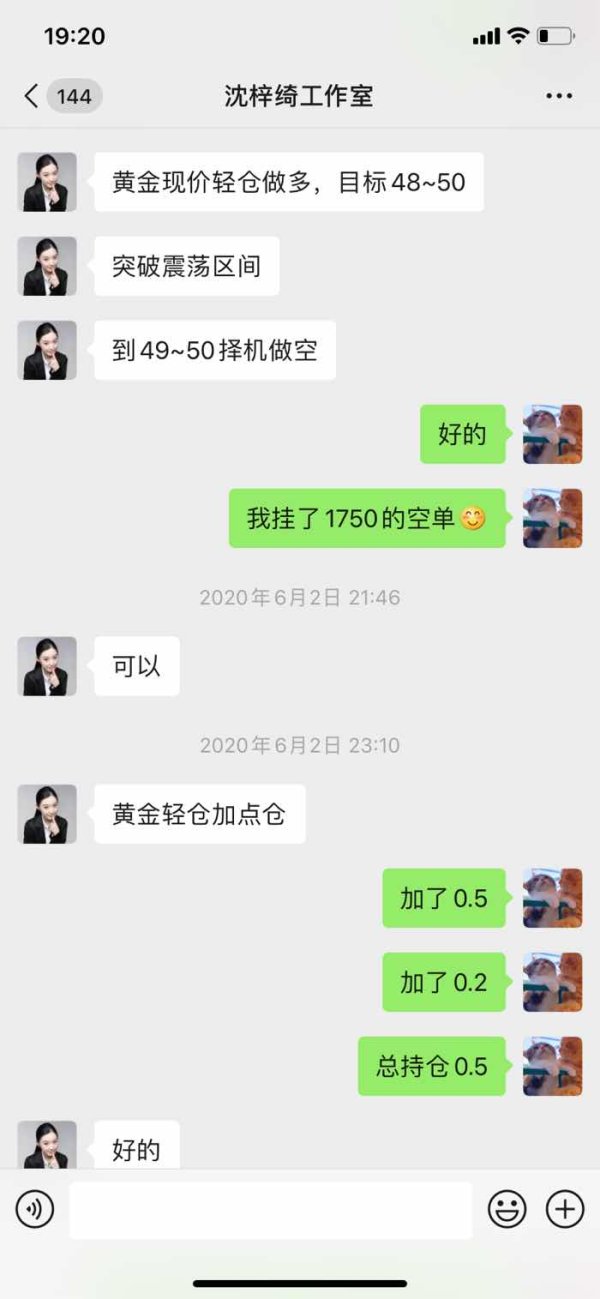
Task: Open the chat's three-dot options menu
Action: pos(559,97)
